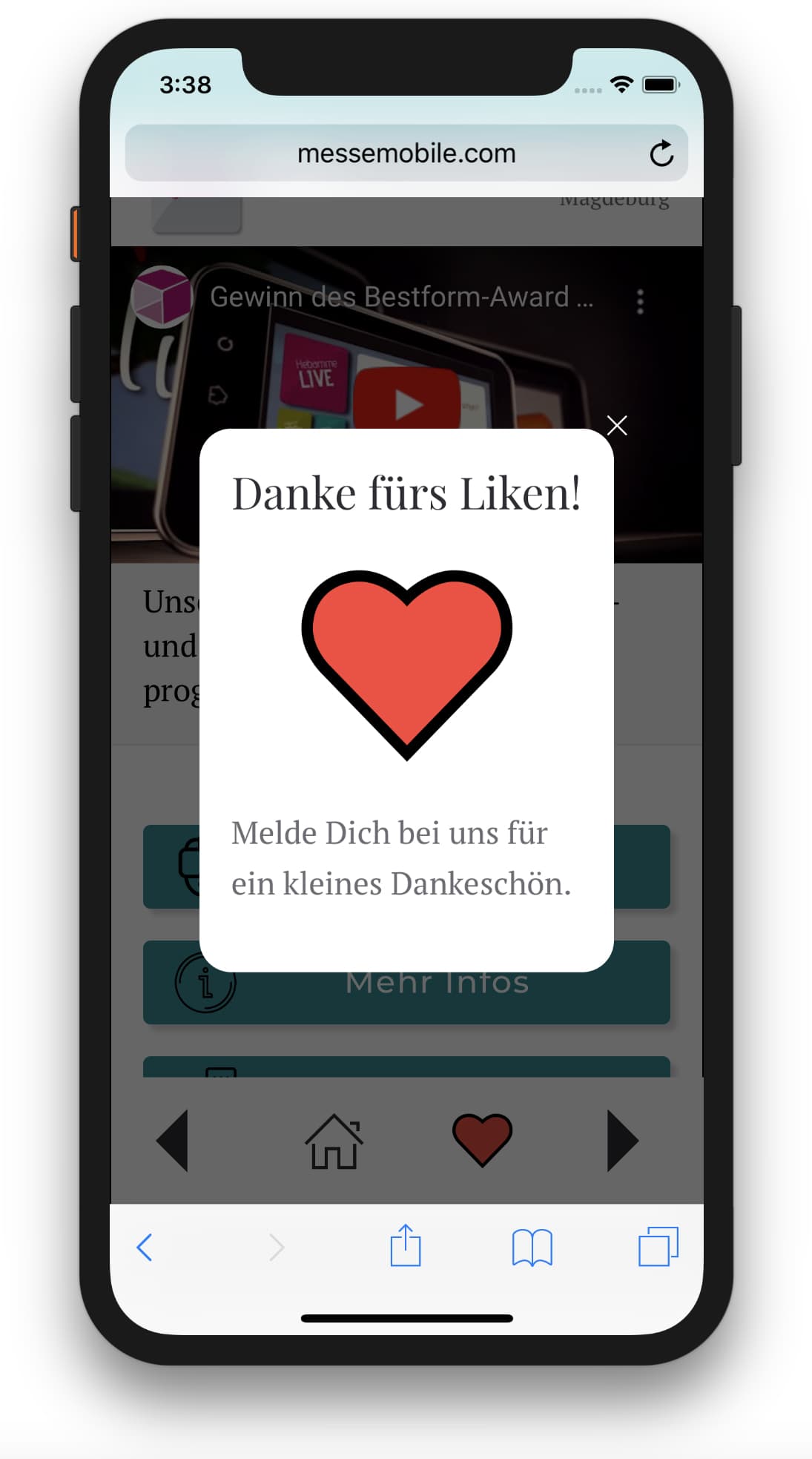
Task: Tap the heart like icon in the bottom bar
Action: (482, 1140)
